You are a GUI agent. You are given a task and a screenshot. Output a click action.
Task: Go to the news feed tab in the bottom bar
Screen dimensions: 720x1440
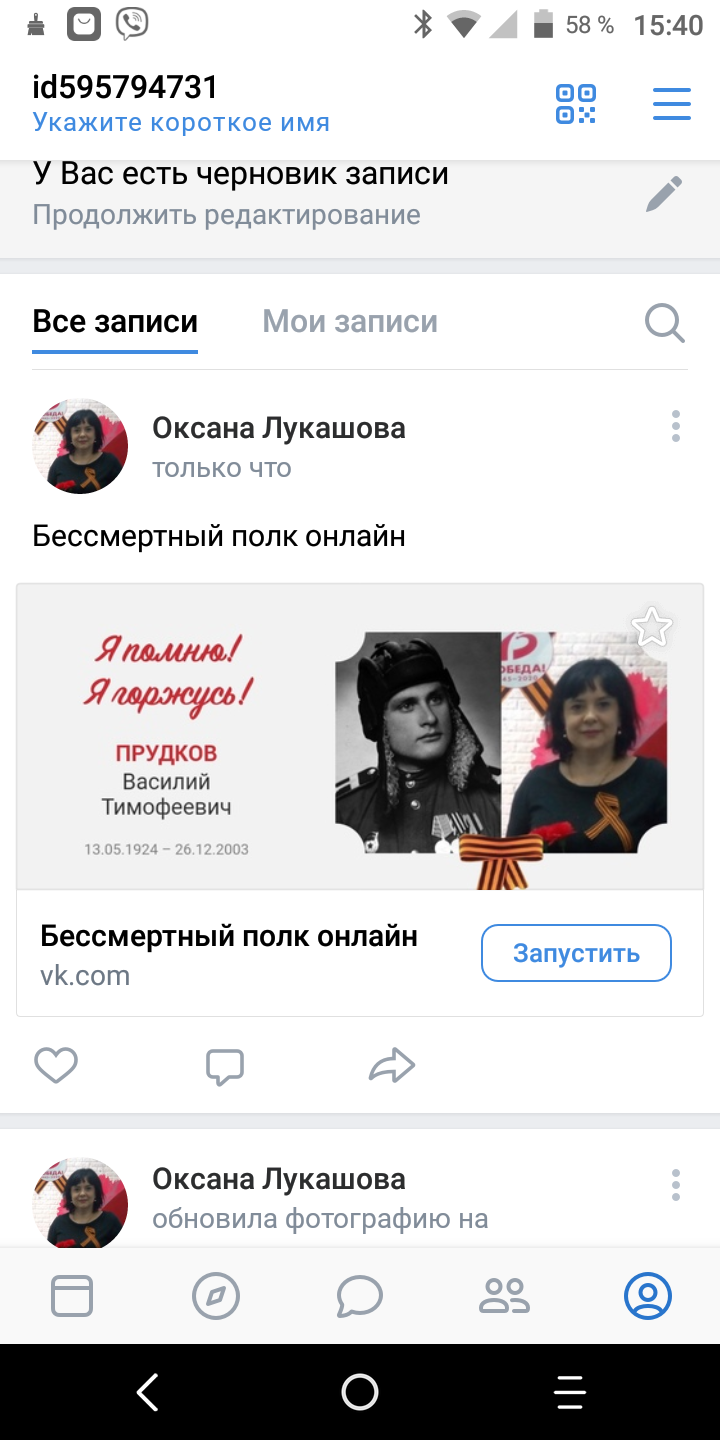point(72,1296)
